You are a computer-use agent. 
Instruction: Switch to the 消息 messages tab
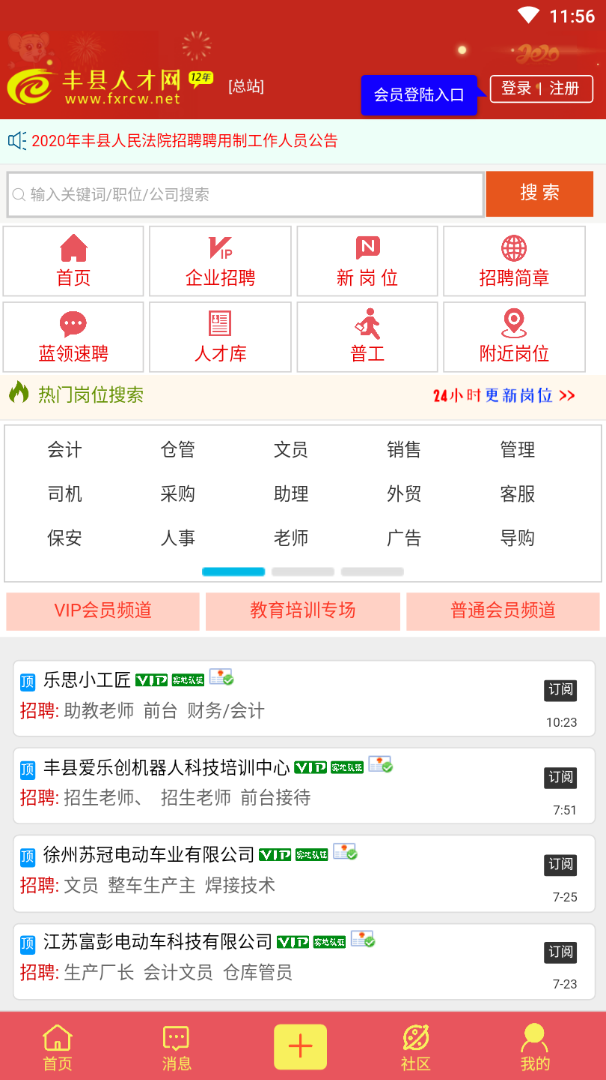tap(176, 1047)
